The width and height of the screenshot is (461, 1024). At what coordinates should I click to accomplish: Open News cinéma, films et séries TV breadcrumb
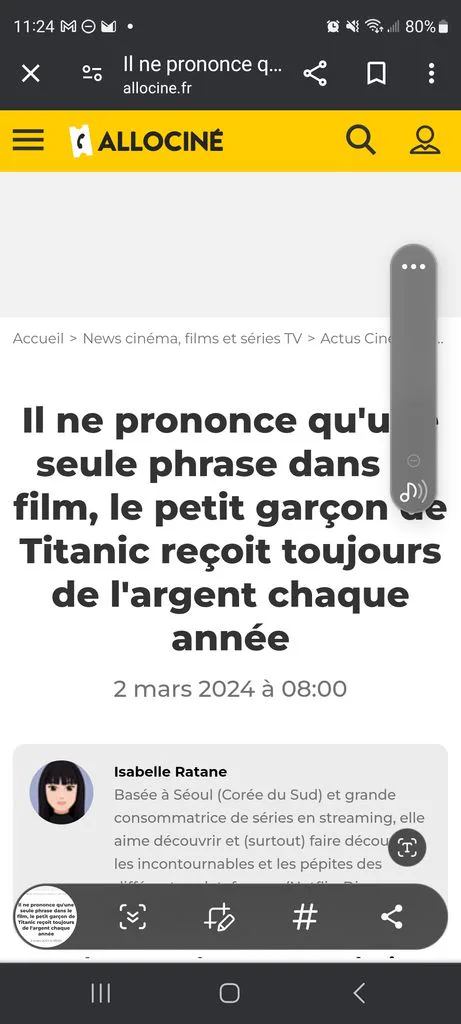[192, 338]
